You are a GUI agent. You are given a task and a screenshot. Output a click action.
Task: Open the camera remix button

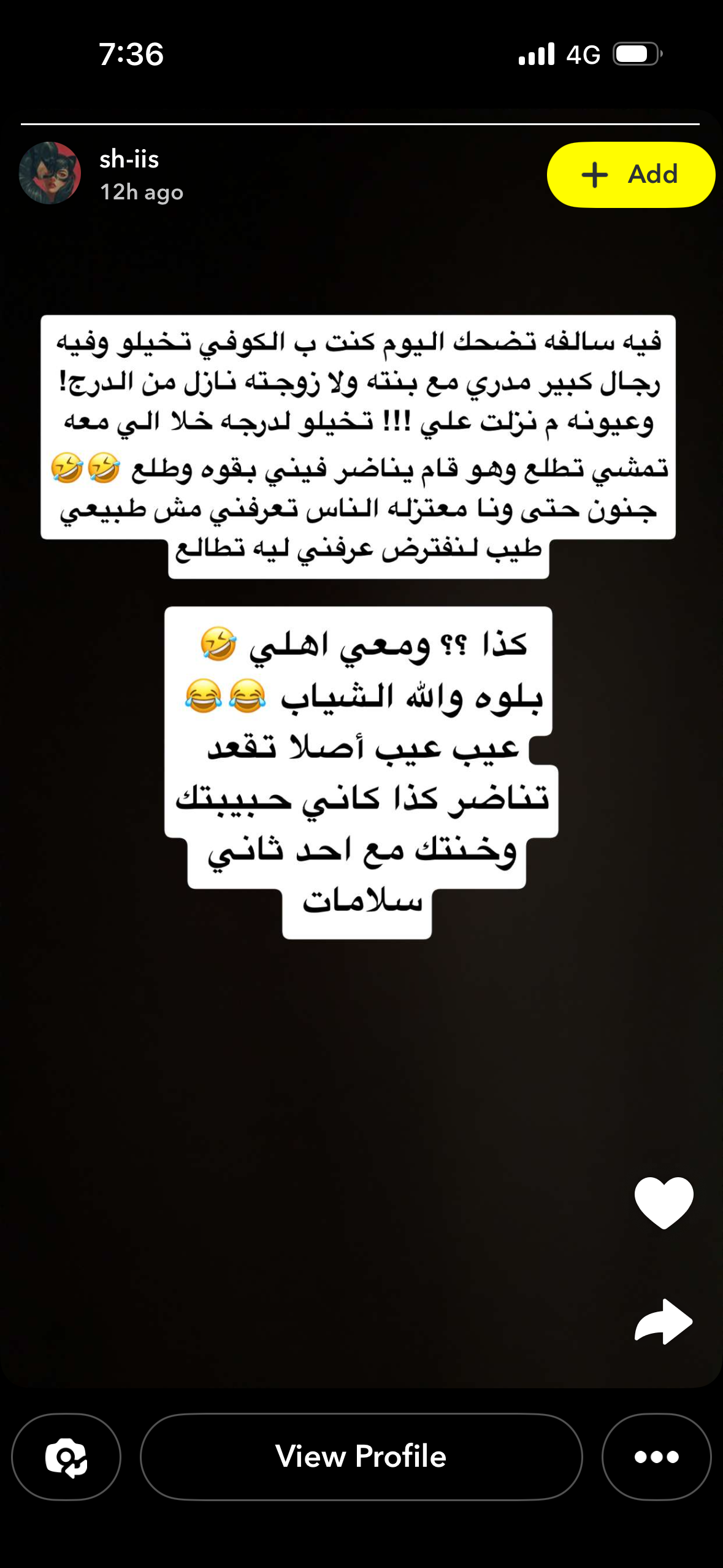point(66,1456)
